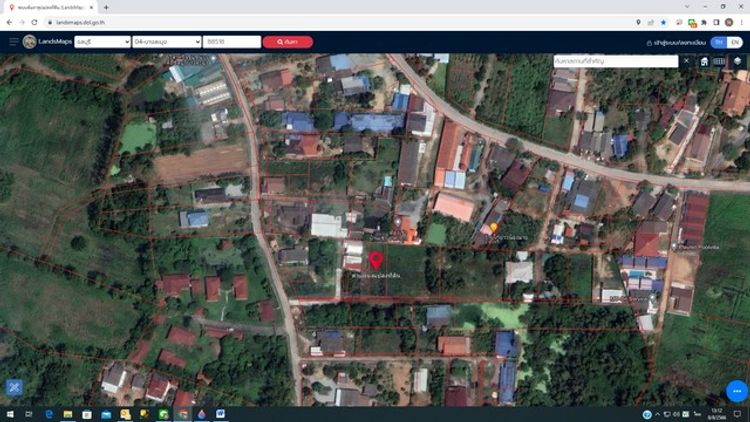Tap the red search button

[x=287, y=42]
